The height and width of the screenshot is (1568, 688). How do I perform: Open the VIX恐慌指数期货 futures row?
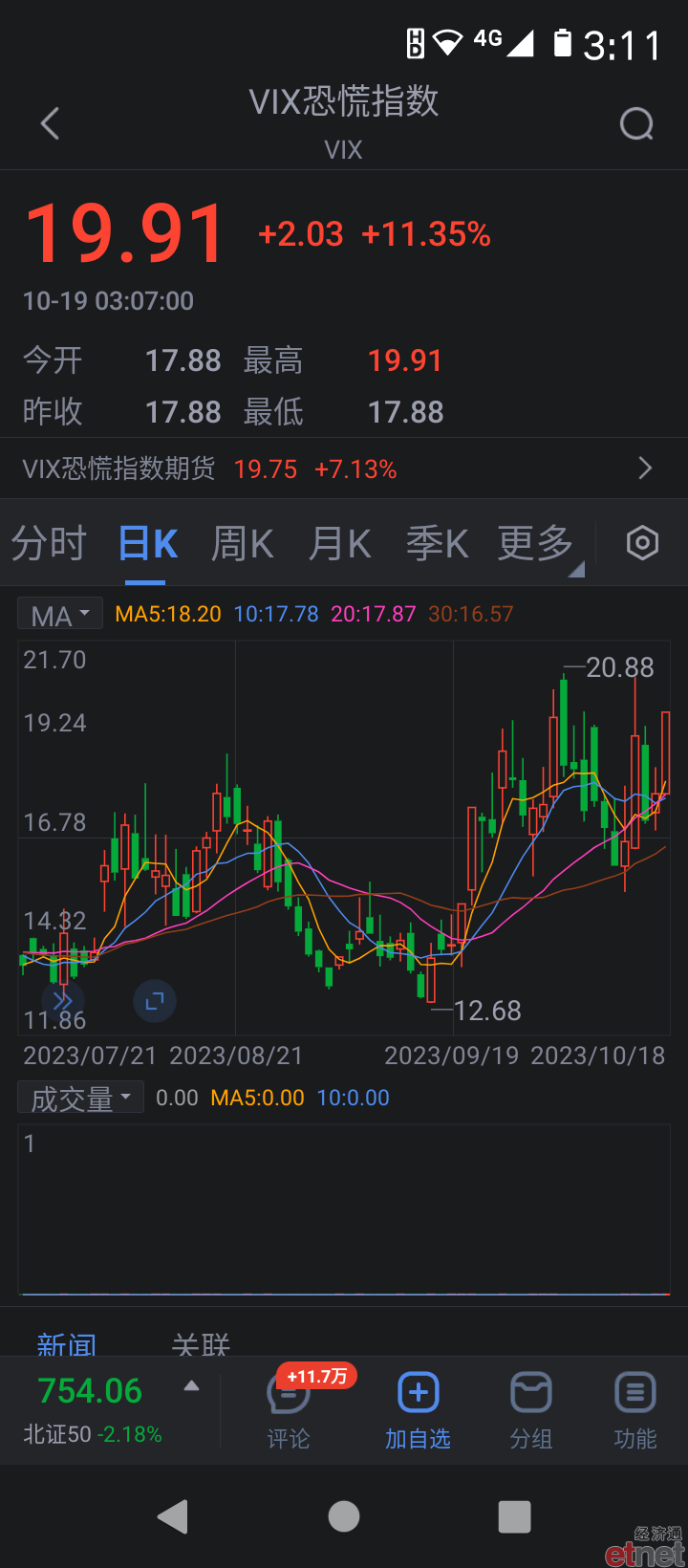(344, 468)
